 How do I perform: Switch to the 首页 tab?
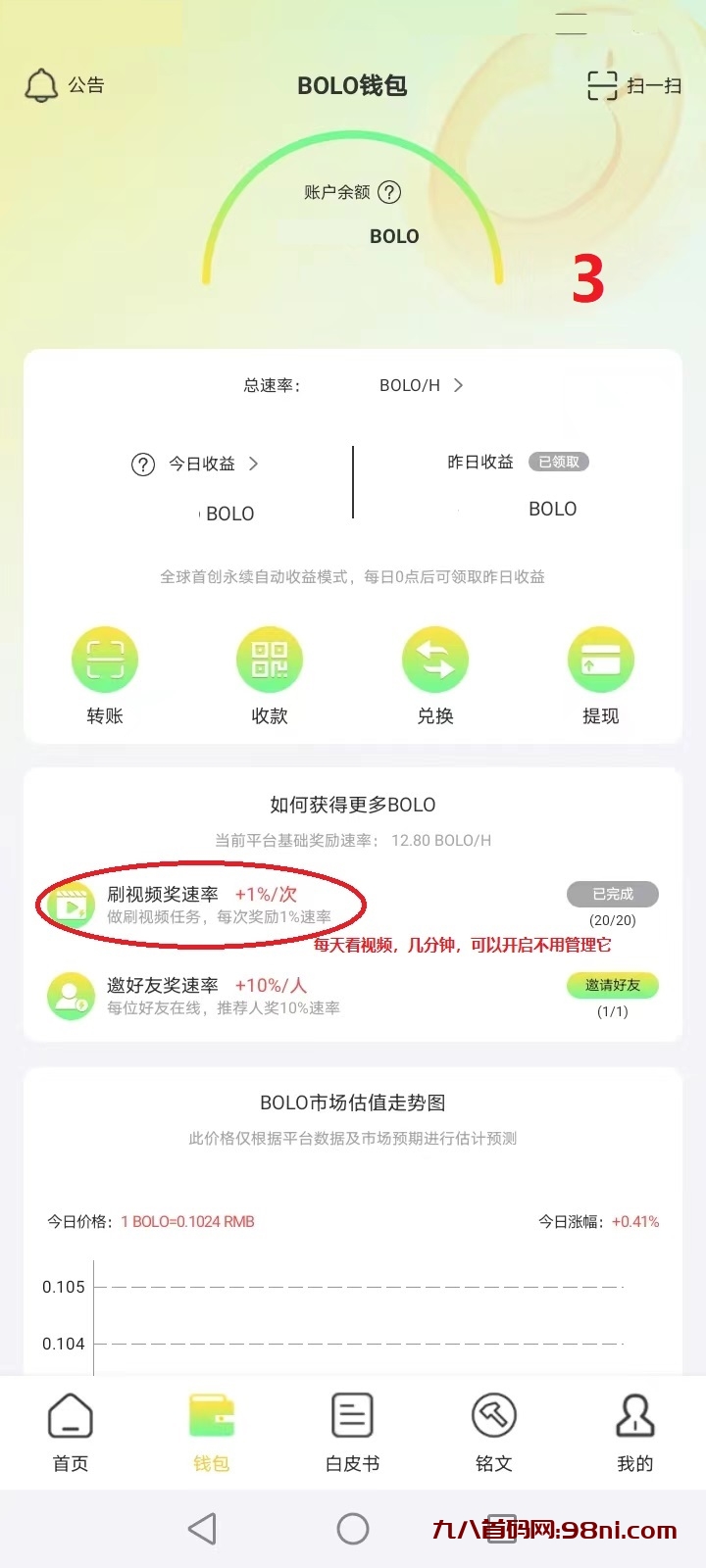(71, 1432)
